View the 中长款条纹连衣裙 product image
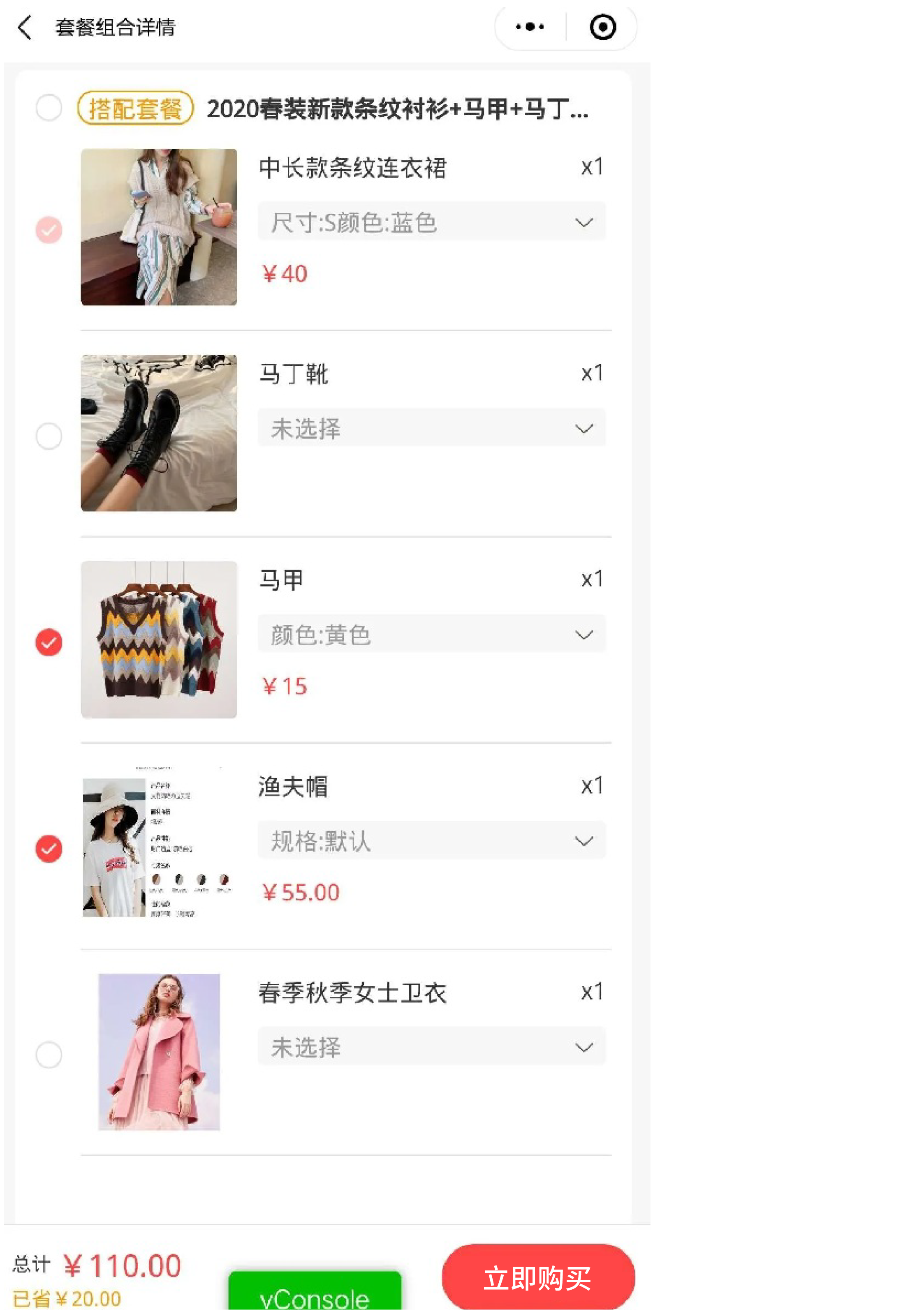Viewport: 917px width, 1316px height. point(159,227)
